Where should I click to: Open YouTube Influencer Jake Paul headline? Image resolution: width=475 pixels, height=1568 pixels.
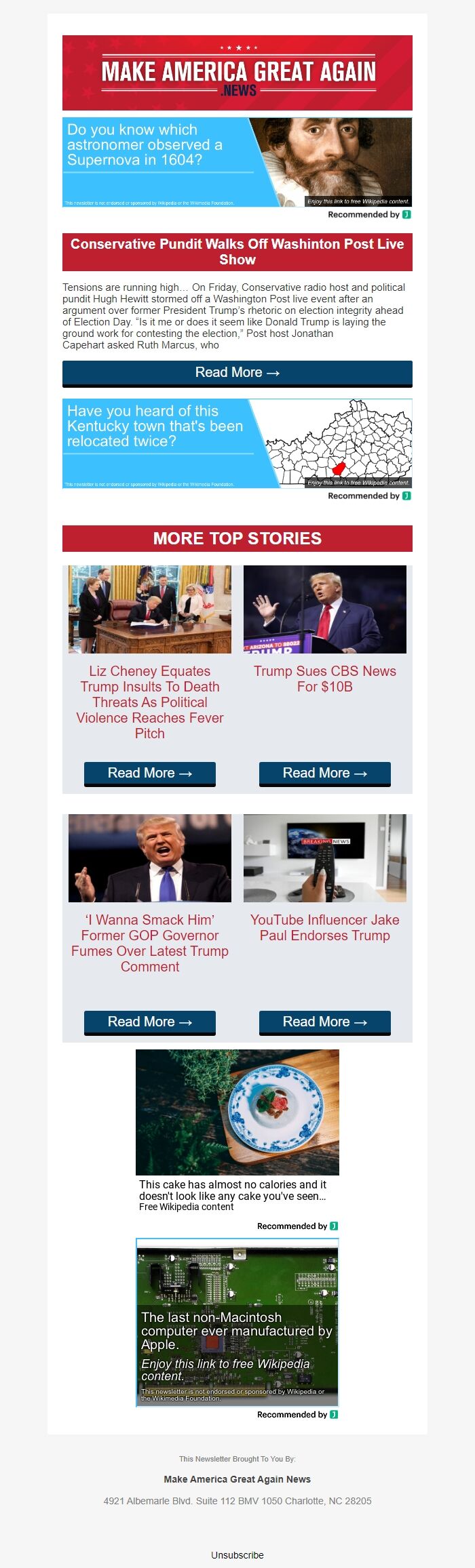[x=324, y=927]
